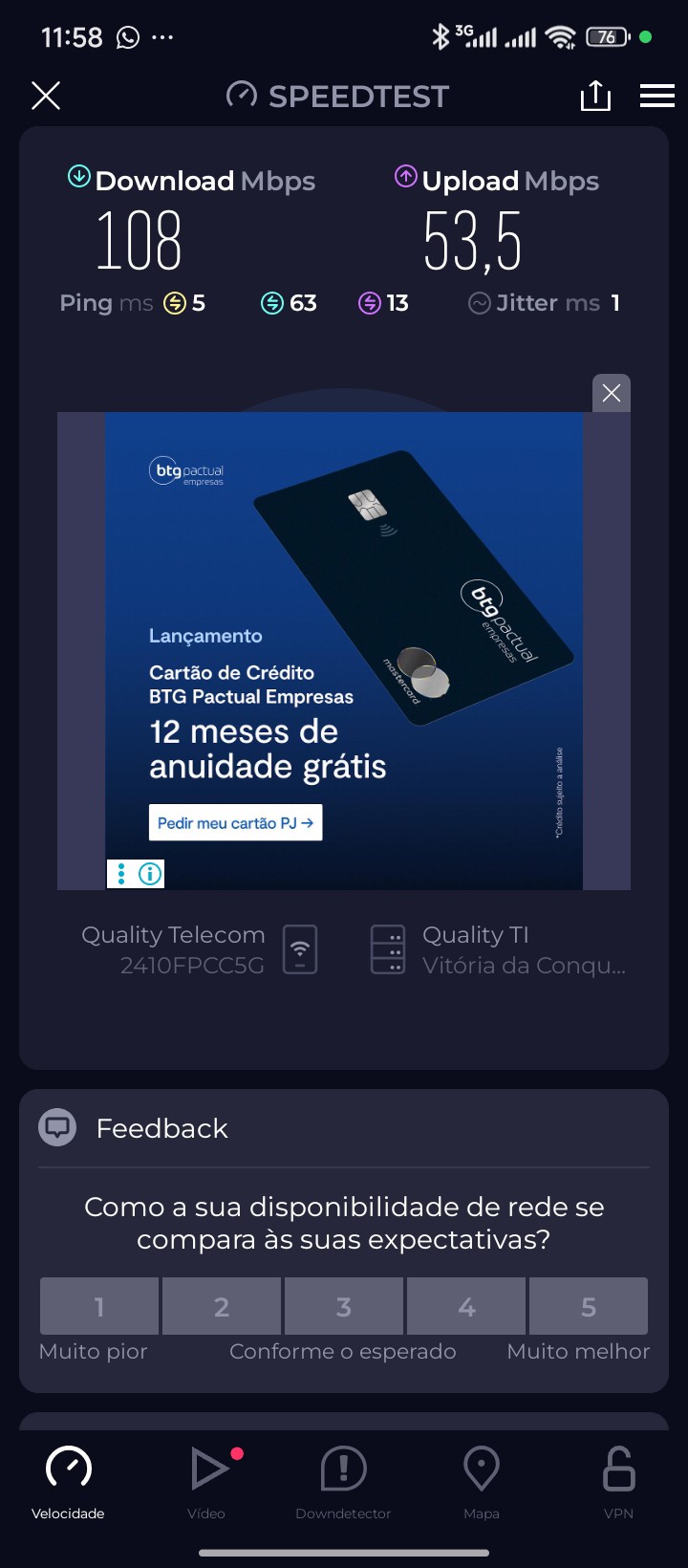
Task: Choose rating 4 in Feedback
Action: click(466, 1306)
